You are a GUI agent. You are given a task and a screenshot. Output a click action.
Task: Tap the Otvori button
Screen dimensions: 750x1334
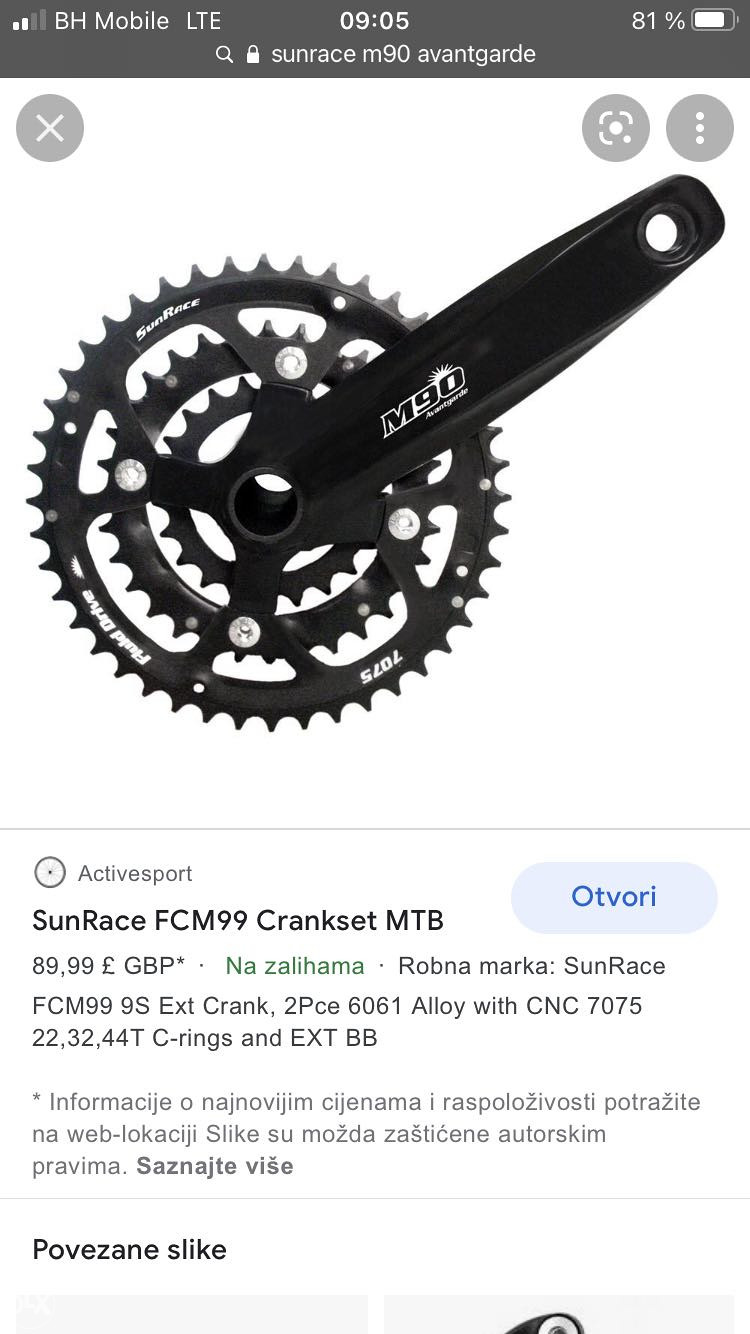click(614, 897)
